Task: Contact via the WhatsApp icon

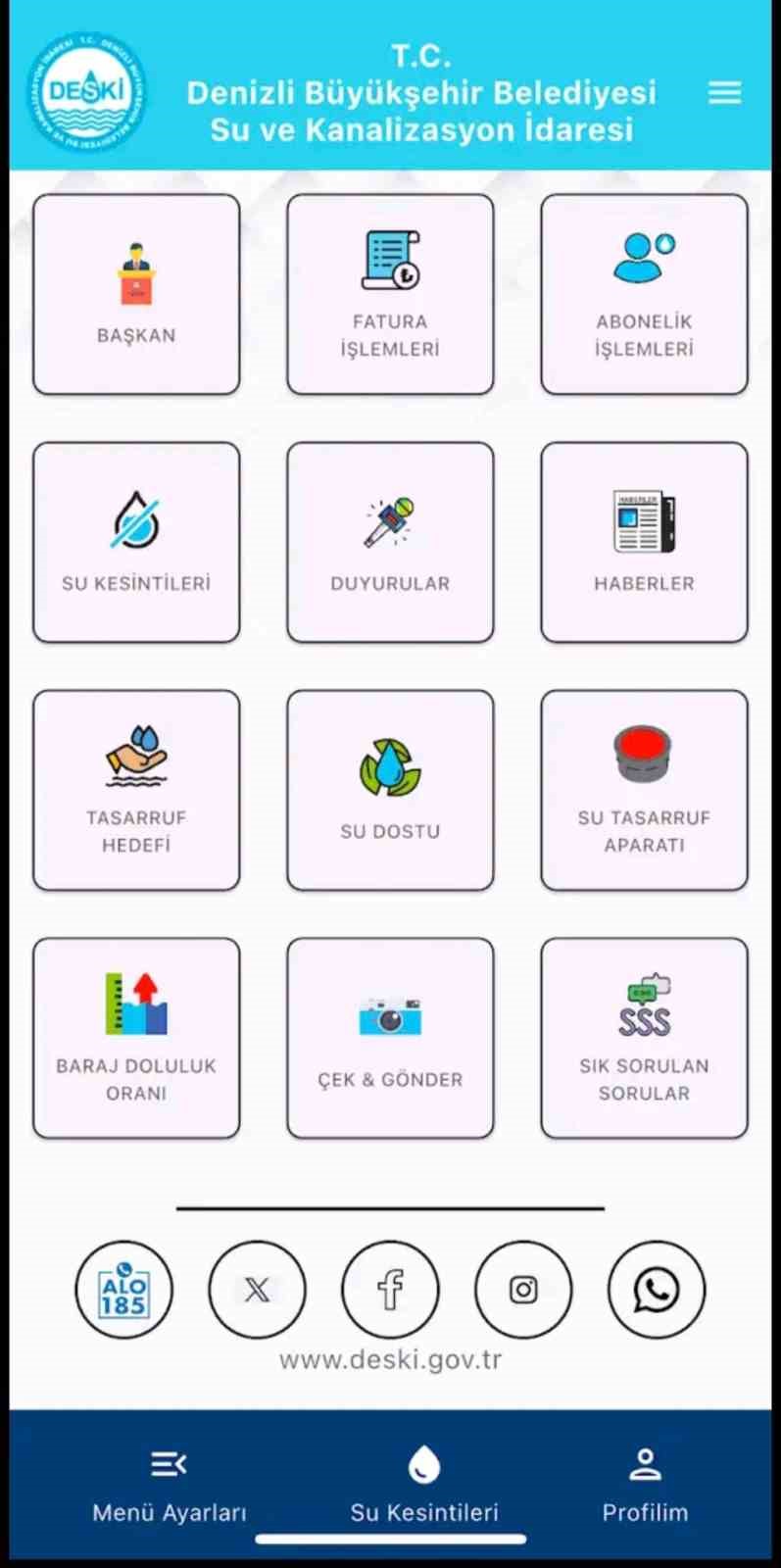Action: (x=657, y=1290)
